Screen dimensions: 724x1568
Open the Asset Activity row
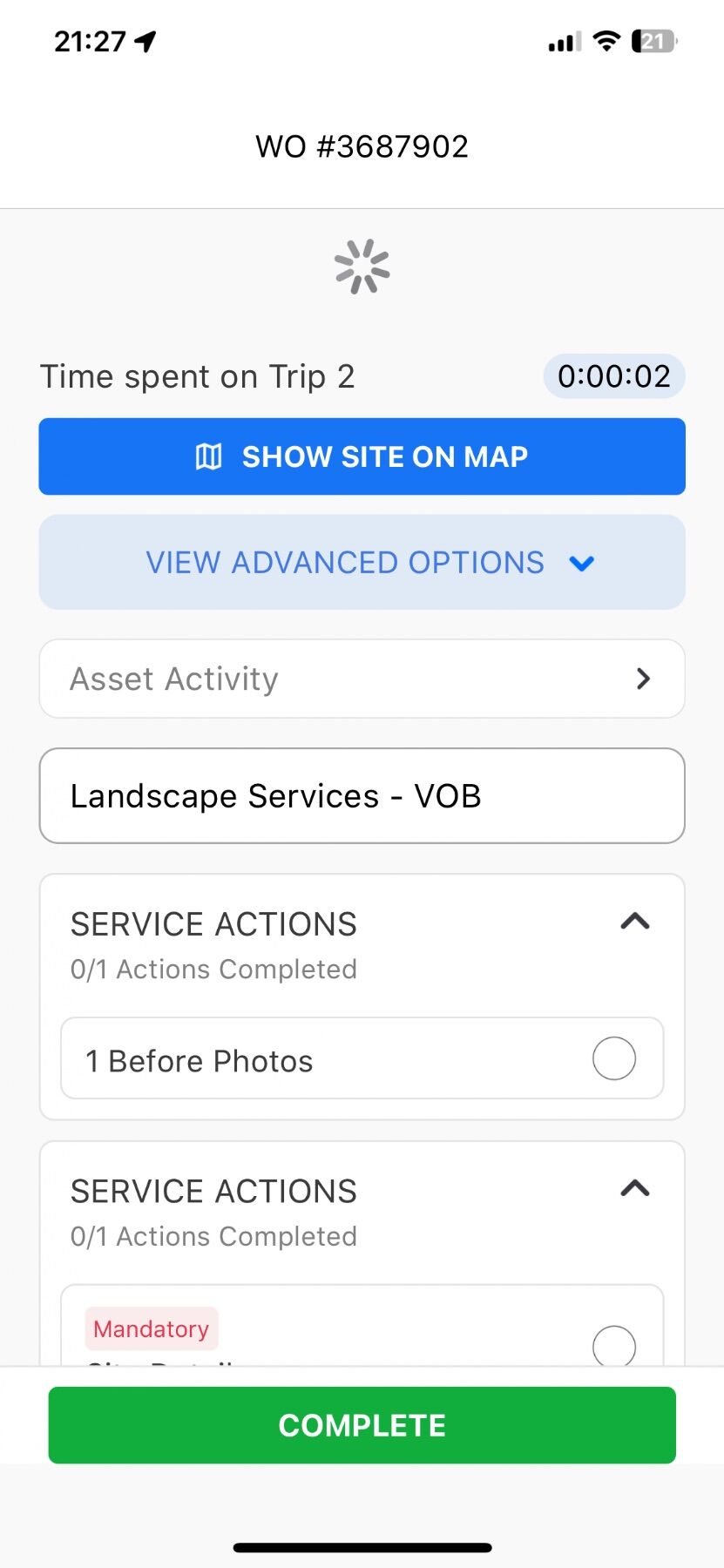coord(362,679)
